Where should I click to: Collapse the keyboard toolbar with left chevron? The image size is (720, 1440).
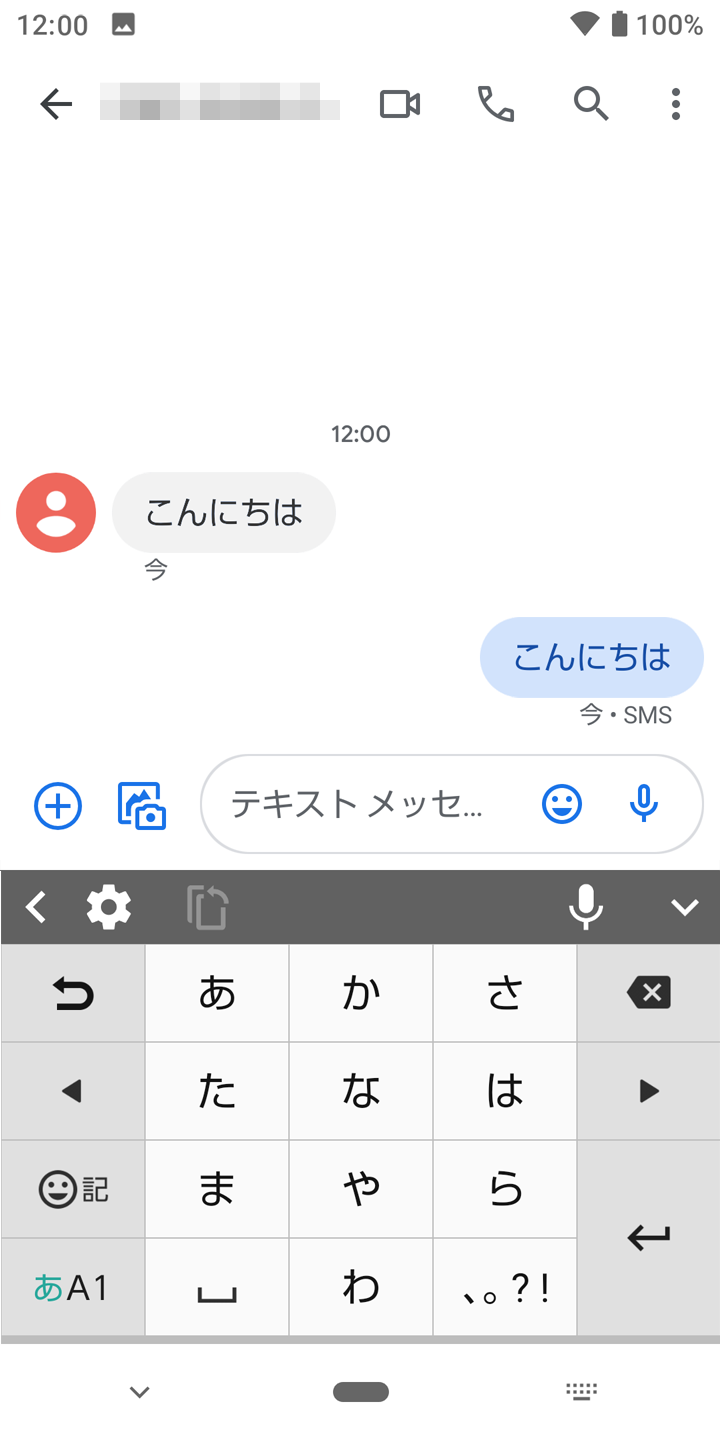[36, 908]
